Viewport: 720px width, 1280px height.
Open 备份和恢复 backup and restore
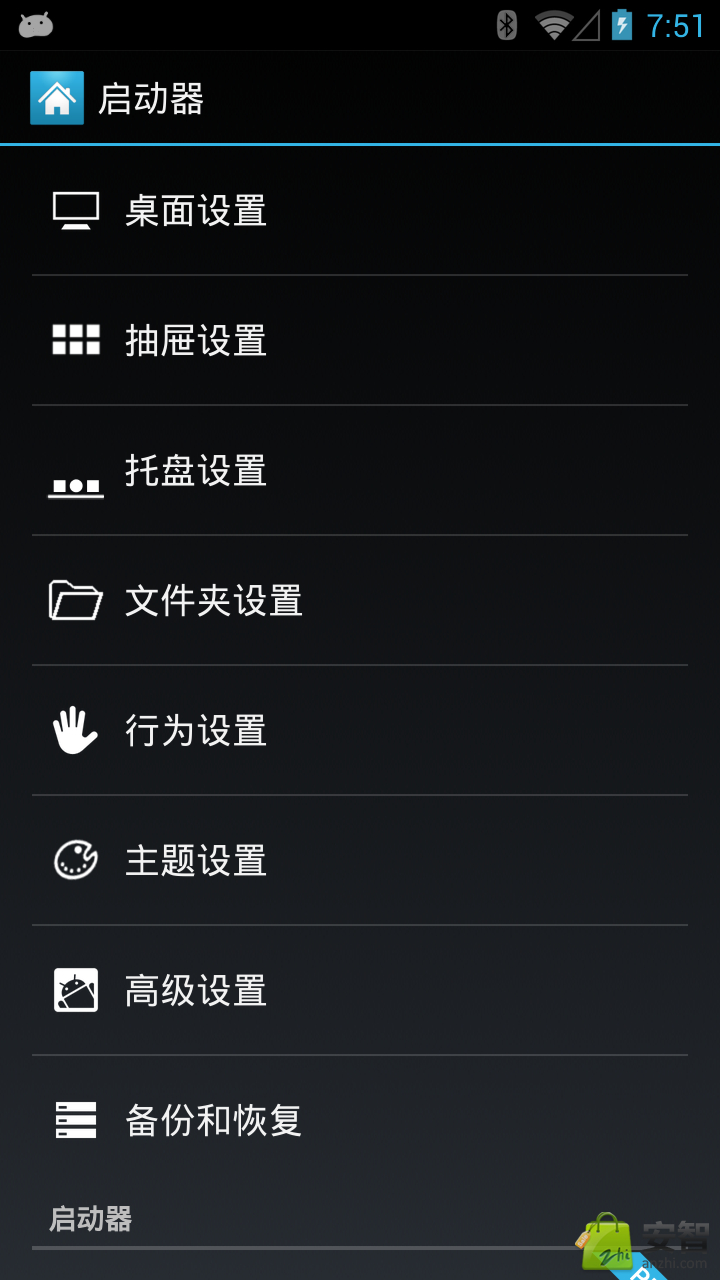tap(213, 1121)
